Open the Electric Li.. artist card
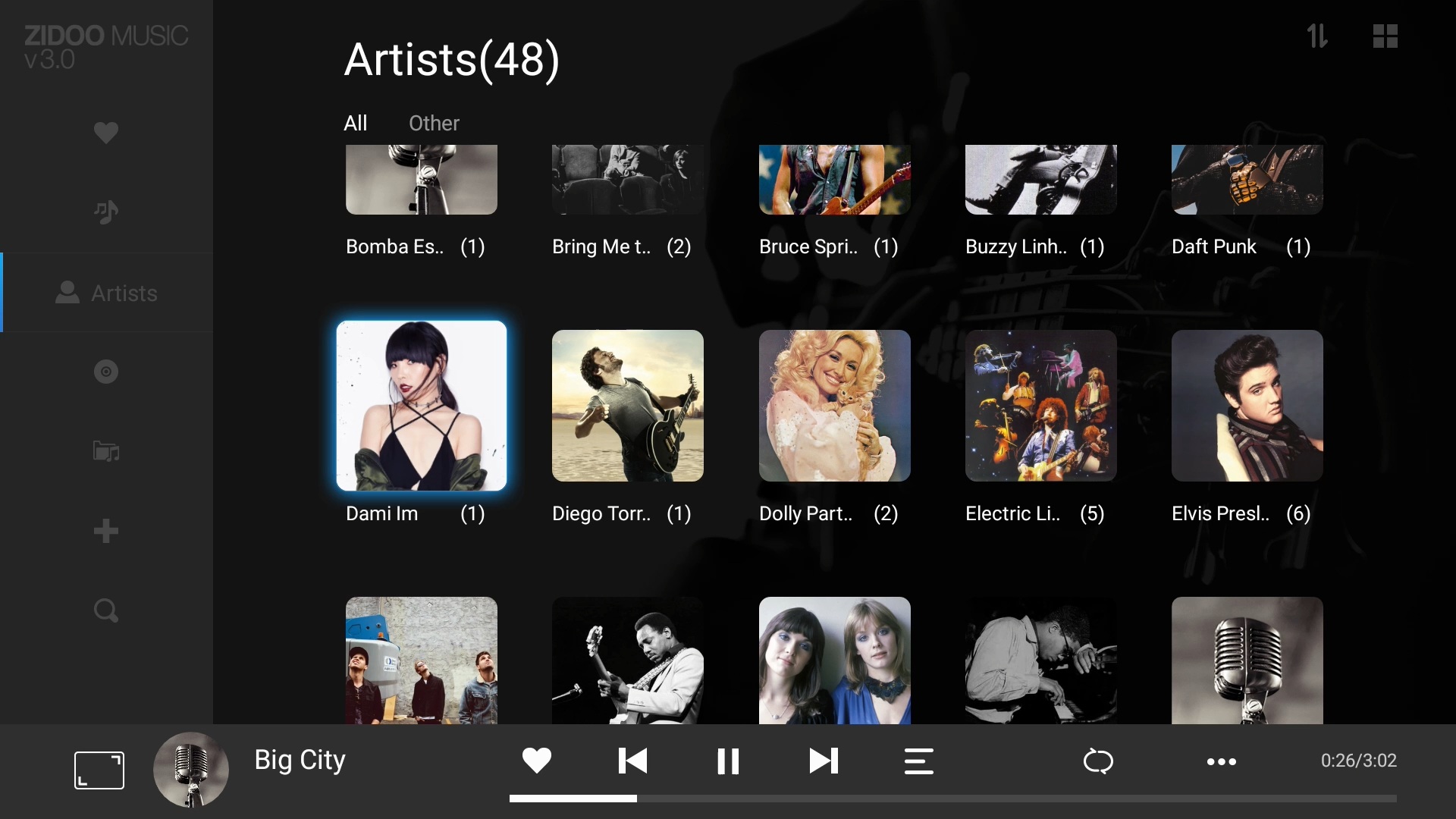Screen dimensions: 1456x819 1040,406
